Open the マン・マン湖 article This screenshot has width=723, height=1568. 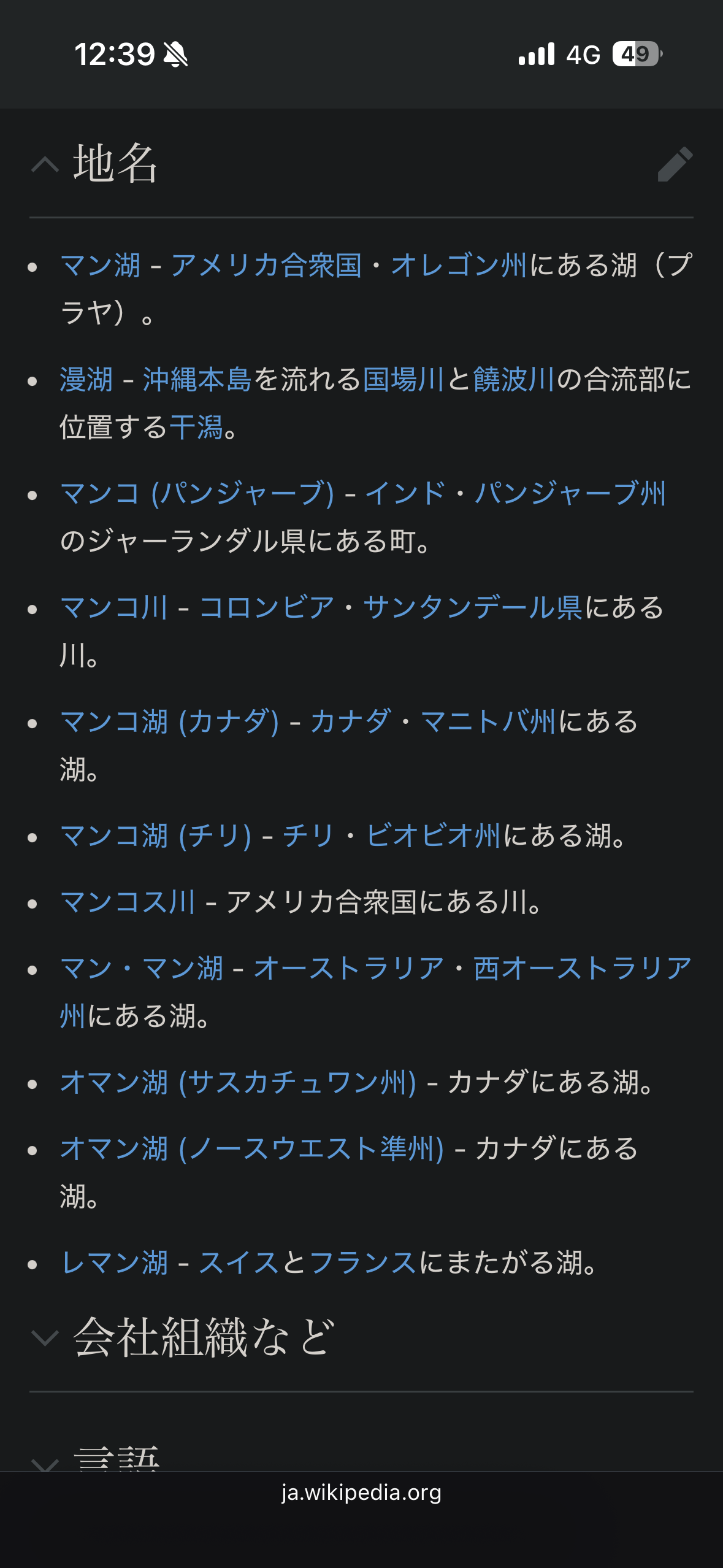[x=142, y=969]
